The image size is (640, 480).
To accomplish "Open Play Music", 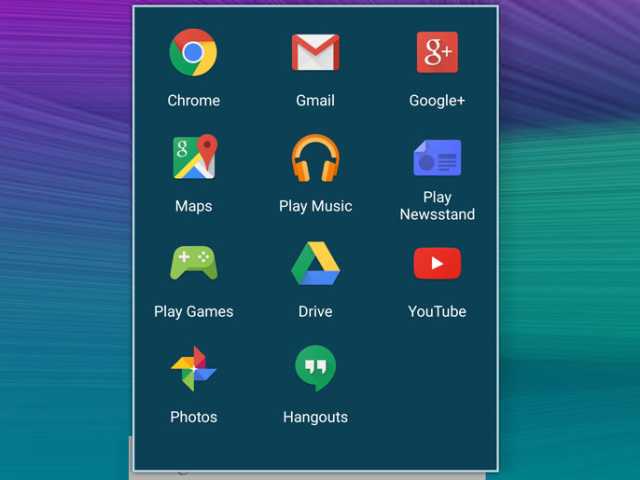I will pos(315,159).
